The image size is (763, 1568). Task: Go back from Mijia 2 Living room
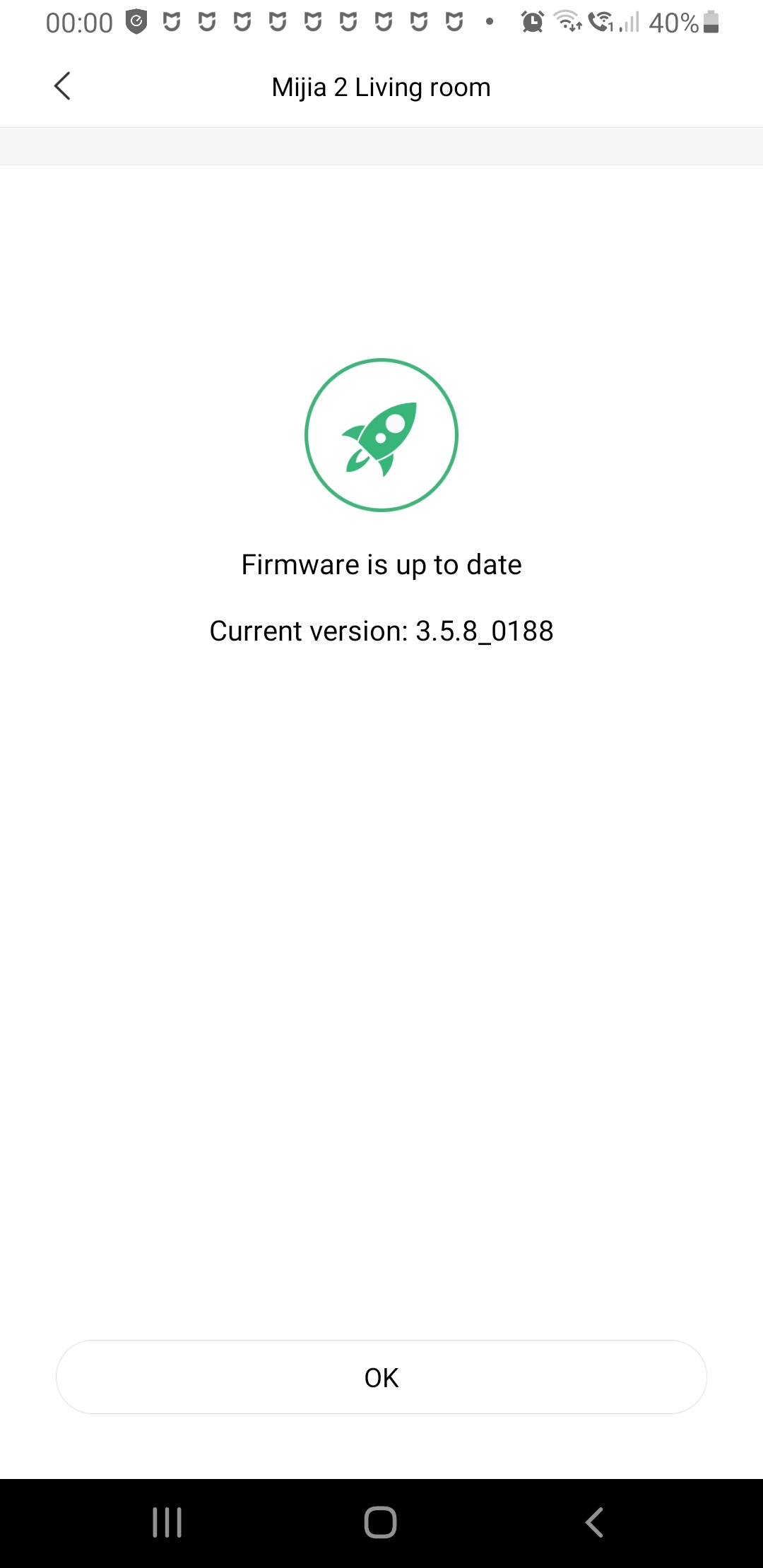tap(62, 87)
